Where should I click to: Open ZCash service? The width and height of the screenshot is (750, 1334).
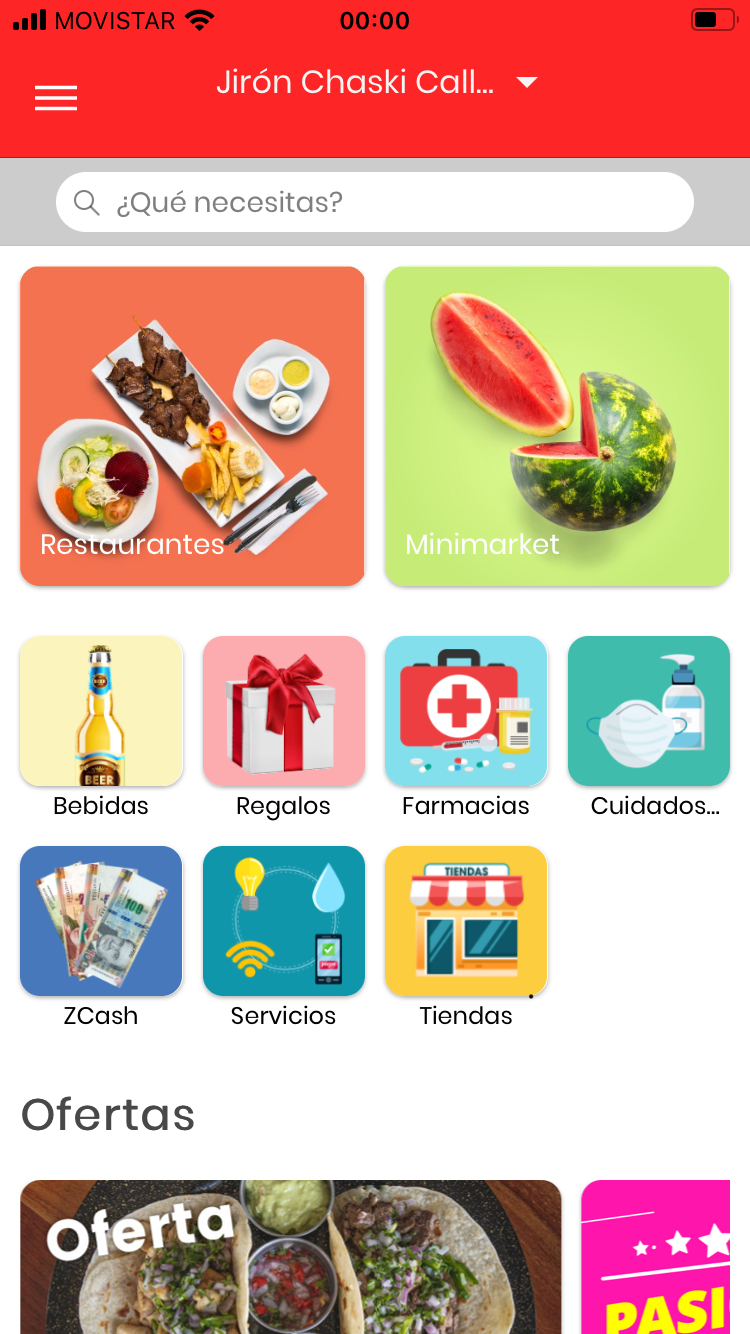(x=101, y=921)
